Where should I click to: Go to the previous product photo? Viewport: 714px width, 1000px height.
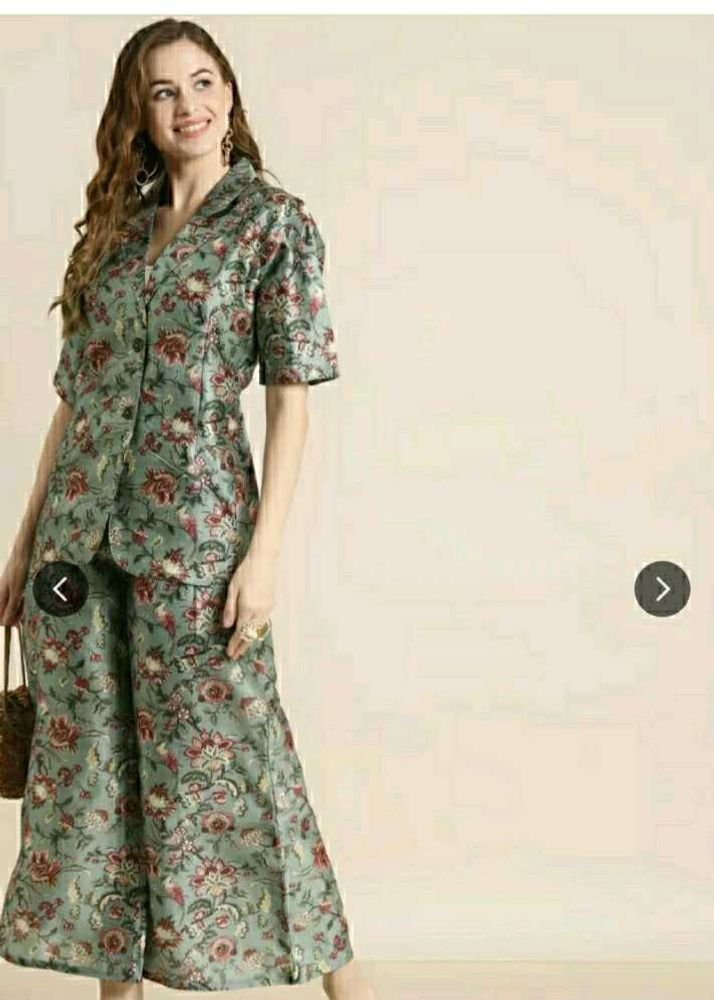coord(60,589)
